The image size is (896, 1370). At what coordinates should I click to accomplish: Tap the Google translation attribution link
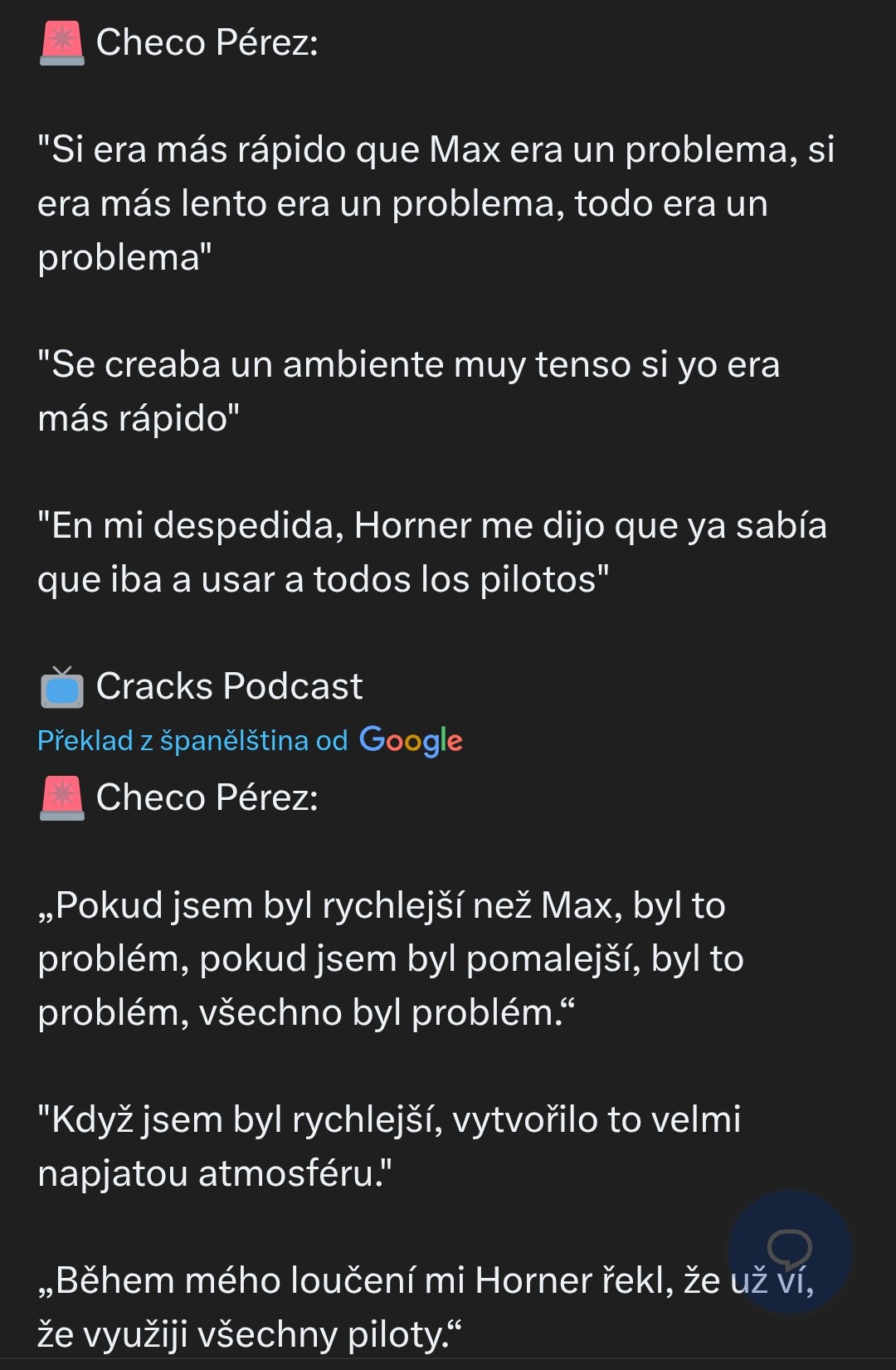pyautogui.click(x=250, y=740)
